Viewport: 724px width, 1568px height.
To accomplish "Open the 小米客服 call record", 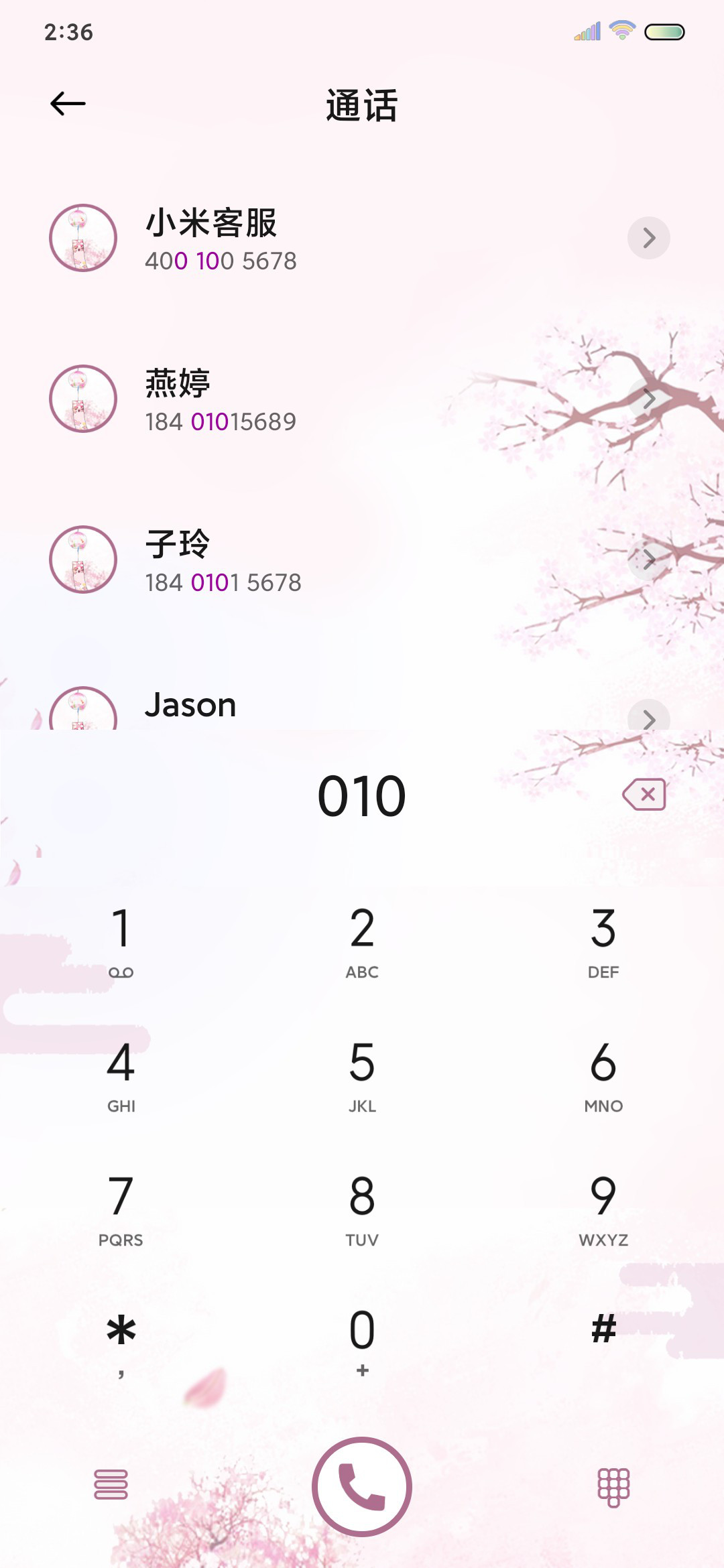I will (362, 239).
